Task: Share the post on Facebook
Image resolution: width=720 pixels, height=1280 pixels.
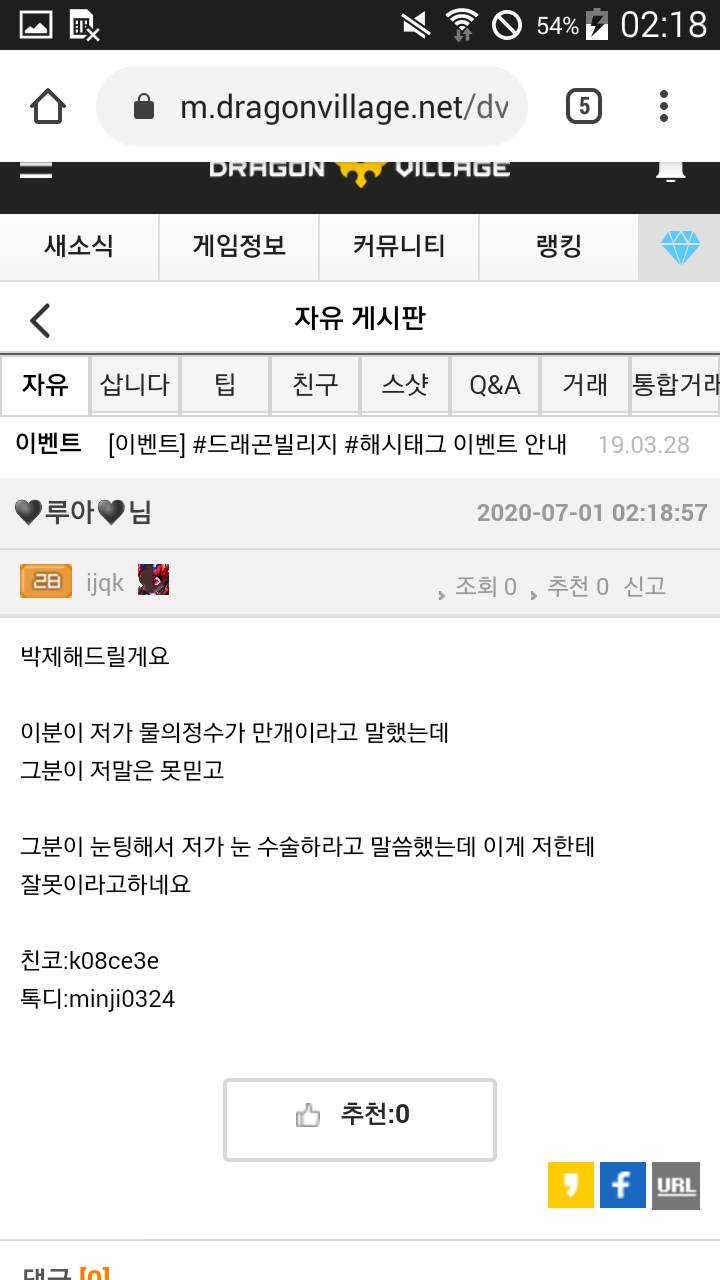Action: tap(622, 1185)
